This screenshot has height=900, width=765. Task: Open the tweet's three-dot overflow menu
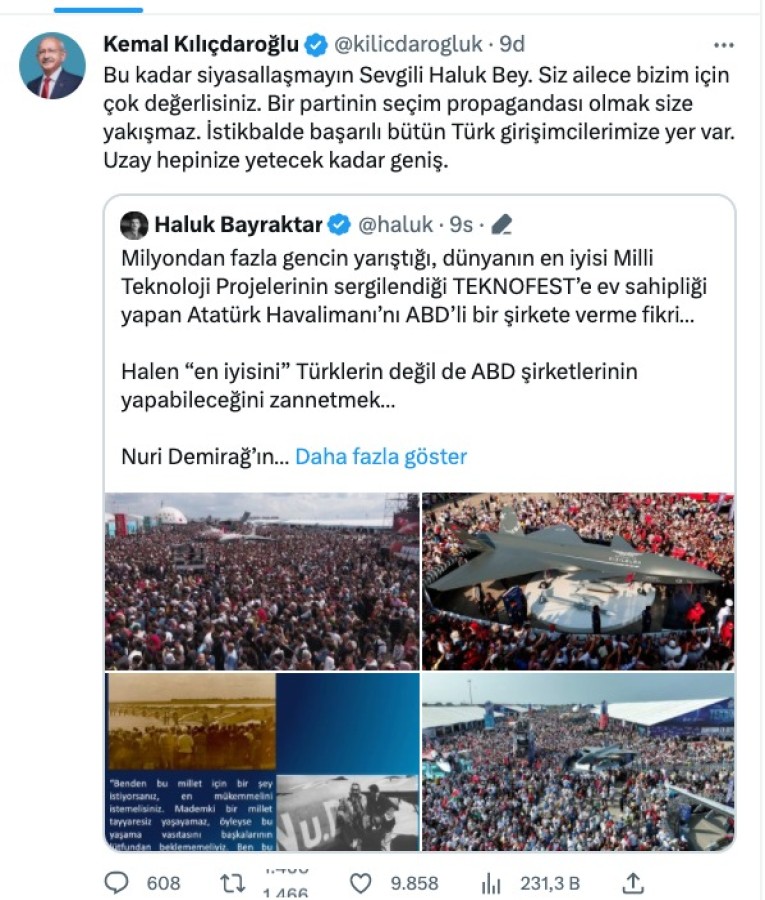coord(724,45)
